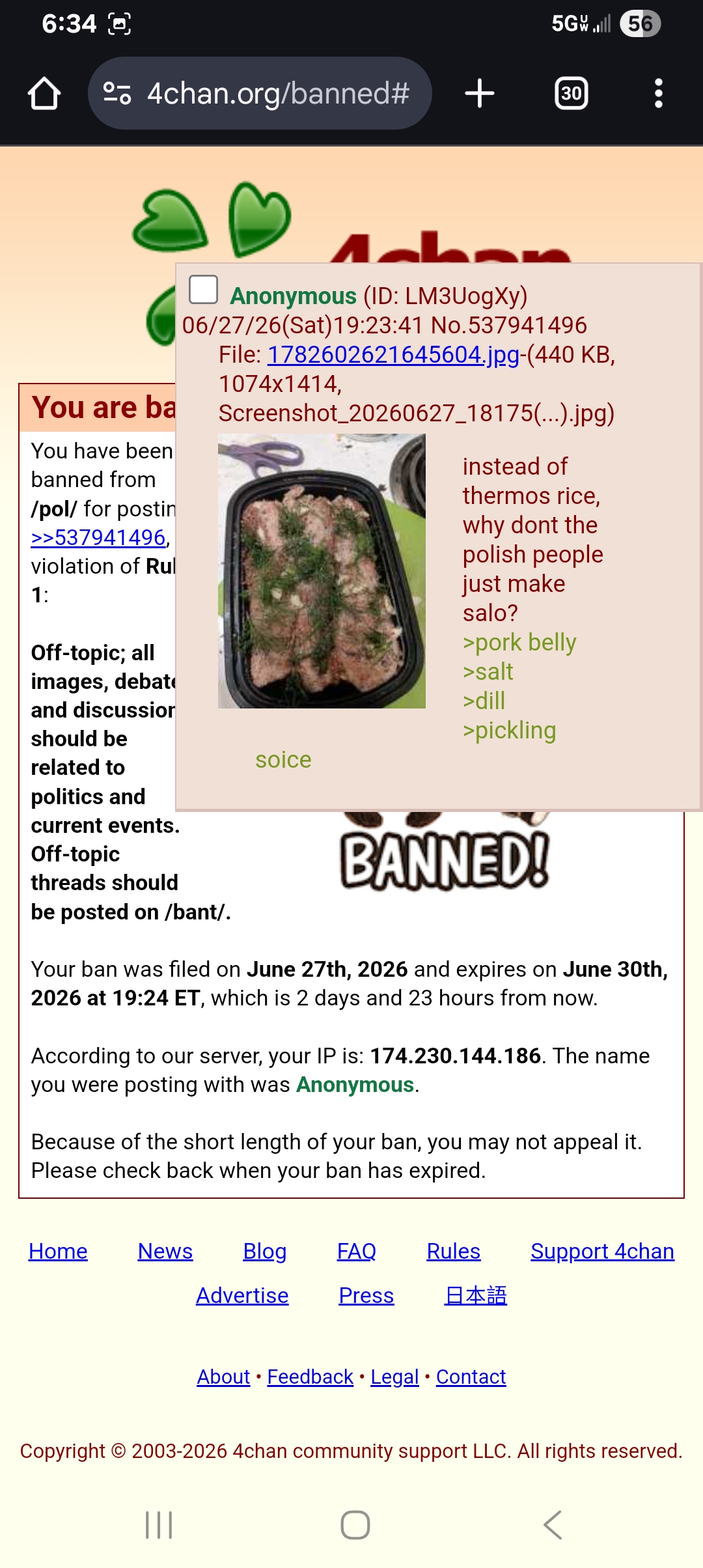View the Rules page link
The image size is (703, 1568).
pyautogui.click(x=454, y=1251)
